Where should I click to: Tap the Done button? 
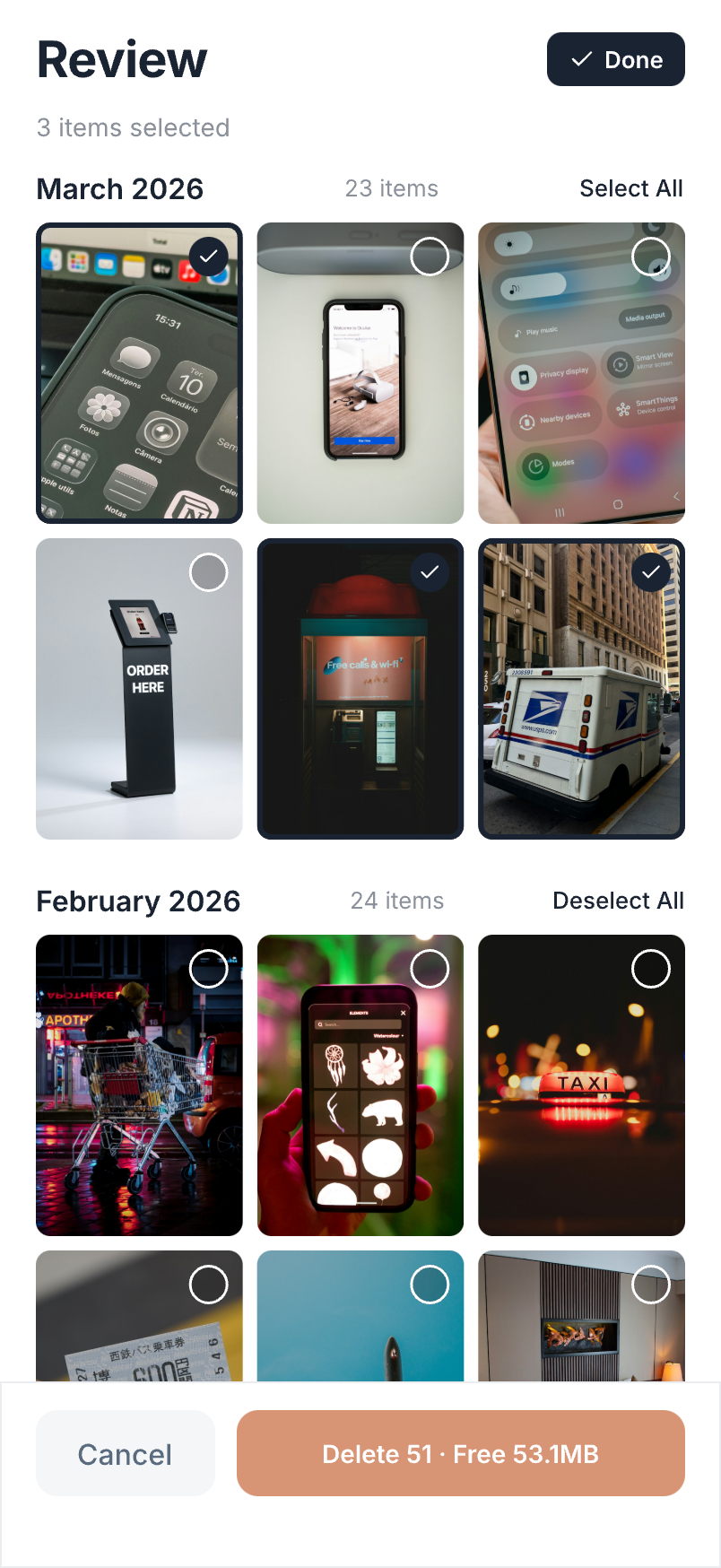[x=615, y=59]
